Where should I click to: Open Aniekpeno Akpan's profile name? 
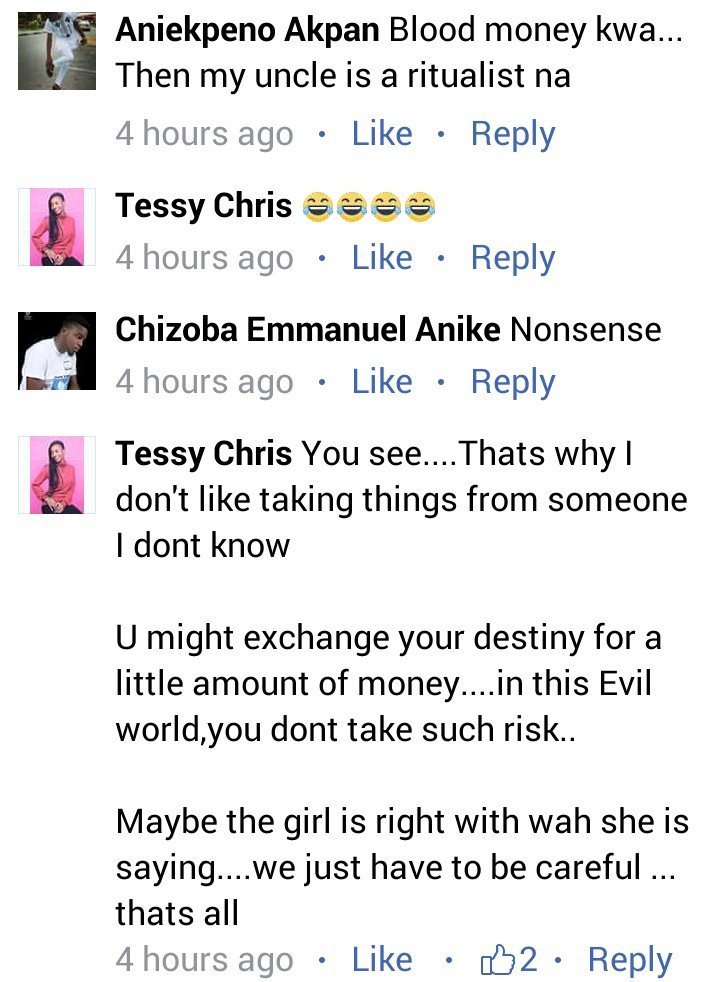pos(247,30)
